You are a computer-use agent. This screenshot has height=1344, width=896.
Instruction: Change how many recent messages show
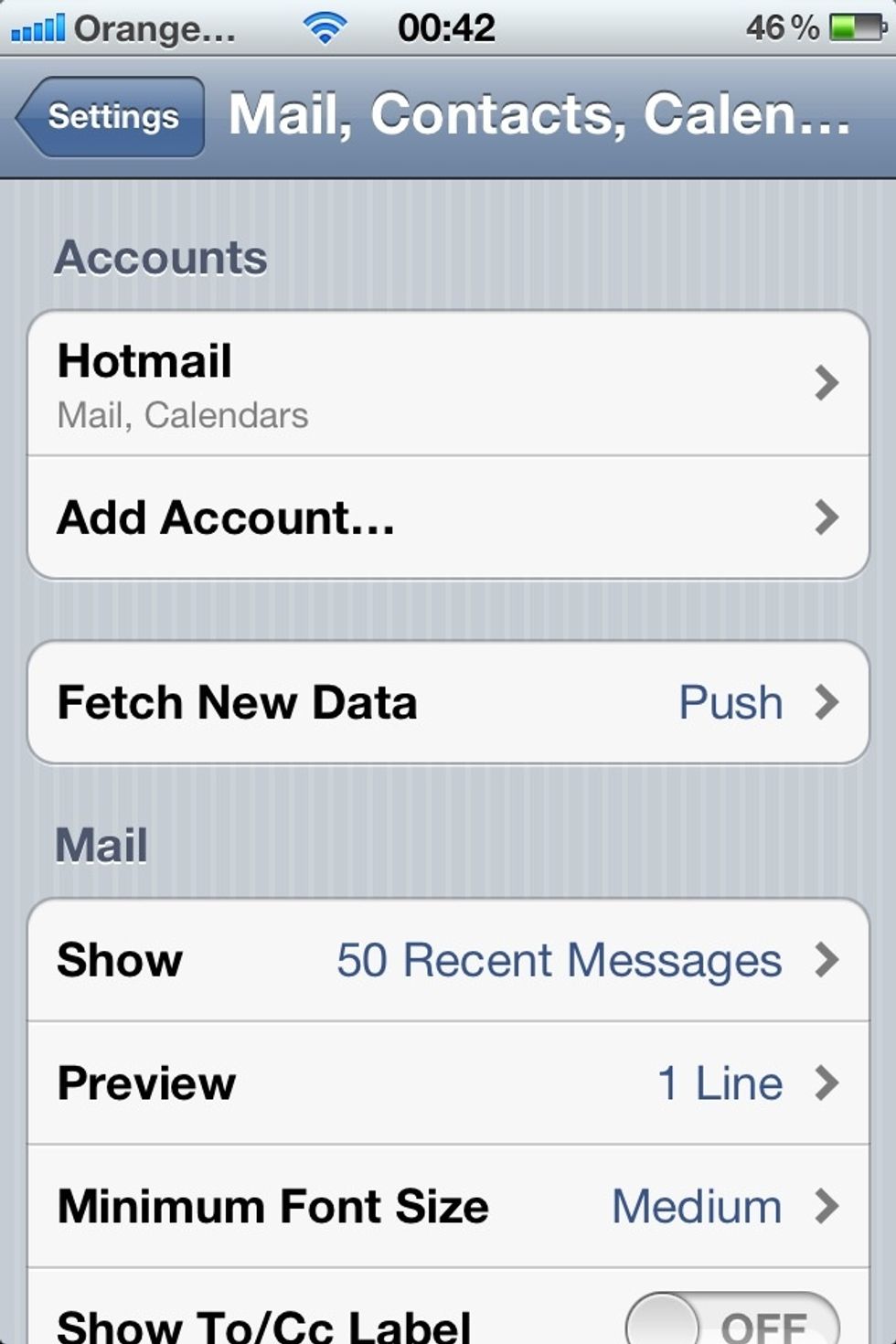coord(448,960)
